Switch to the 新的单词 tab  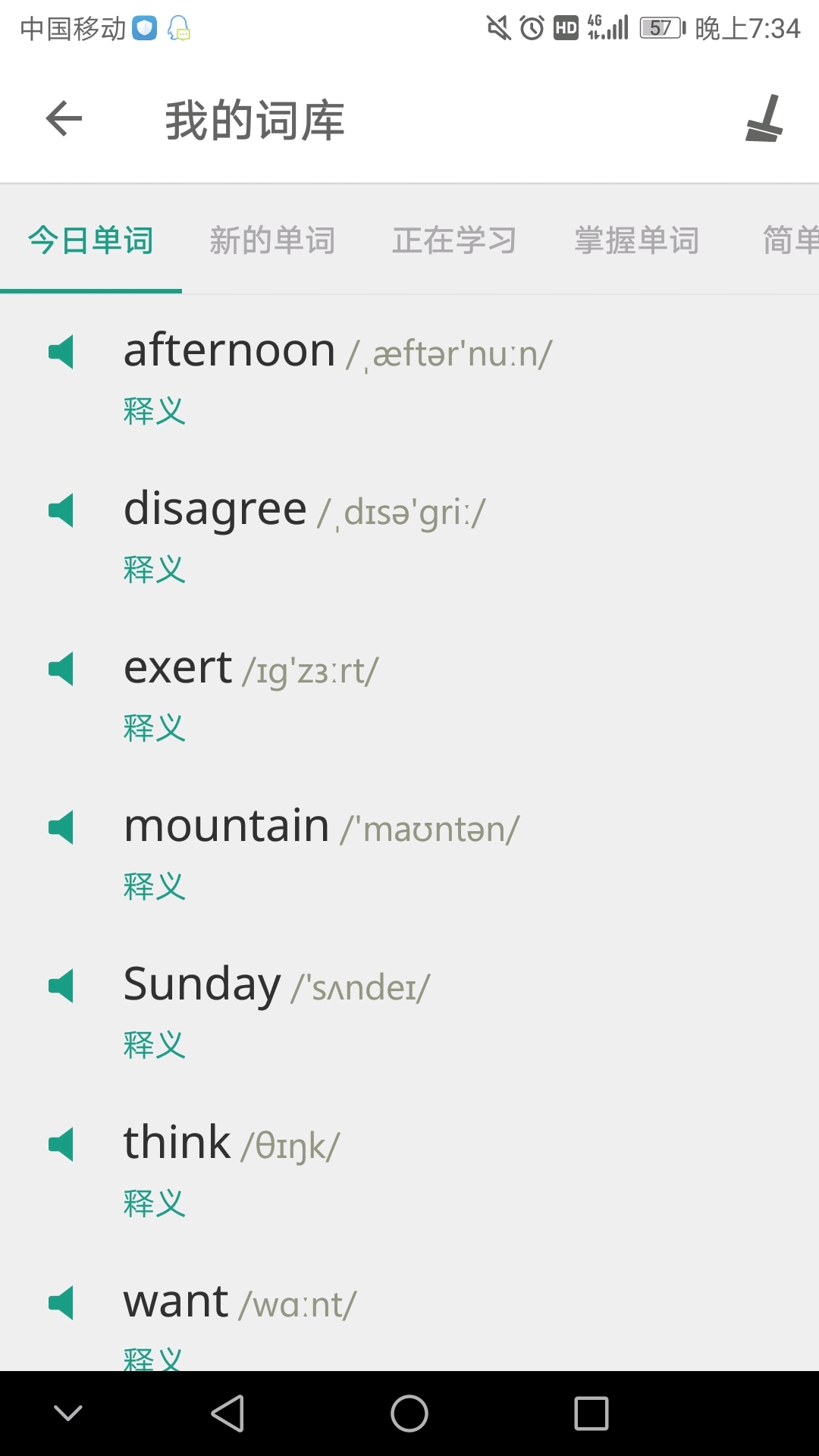(272, 241)
